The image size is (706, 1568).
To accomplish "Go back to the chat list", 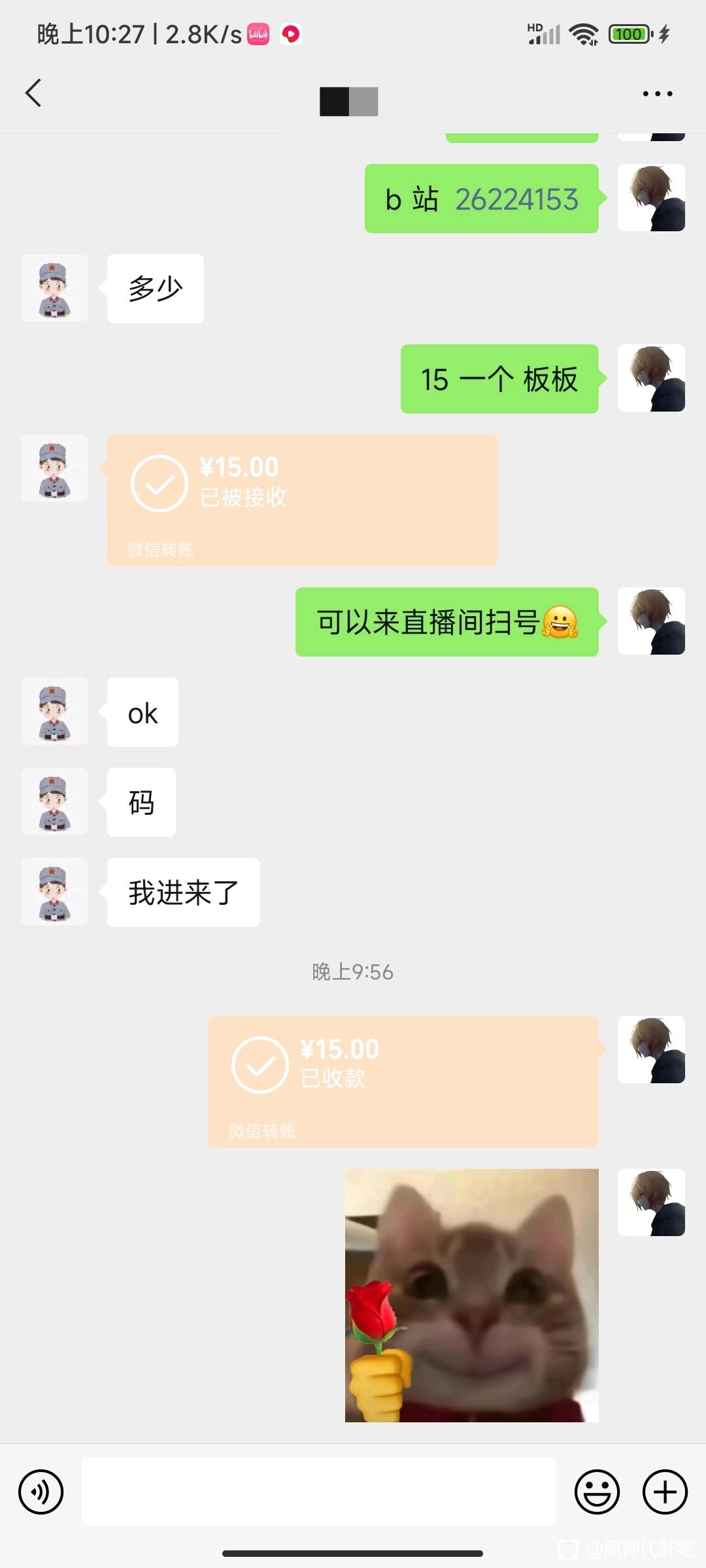I will click(34, 93).
